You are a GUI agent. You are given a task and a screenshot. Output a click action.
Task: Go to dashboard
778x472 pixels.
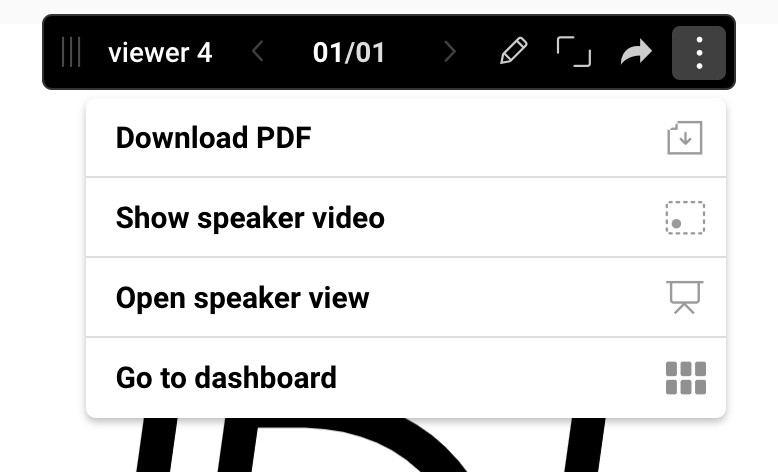click(x=405, y=378)
